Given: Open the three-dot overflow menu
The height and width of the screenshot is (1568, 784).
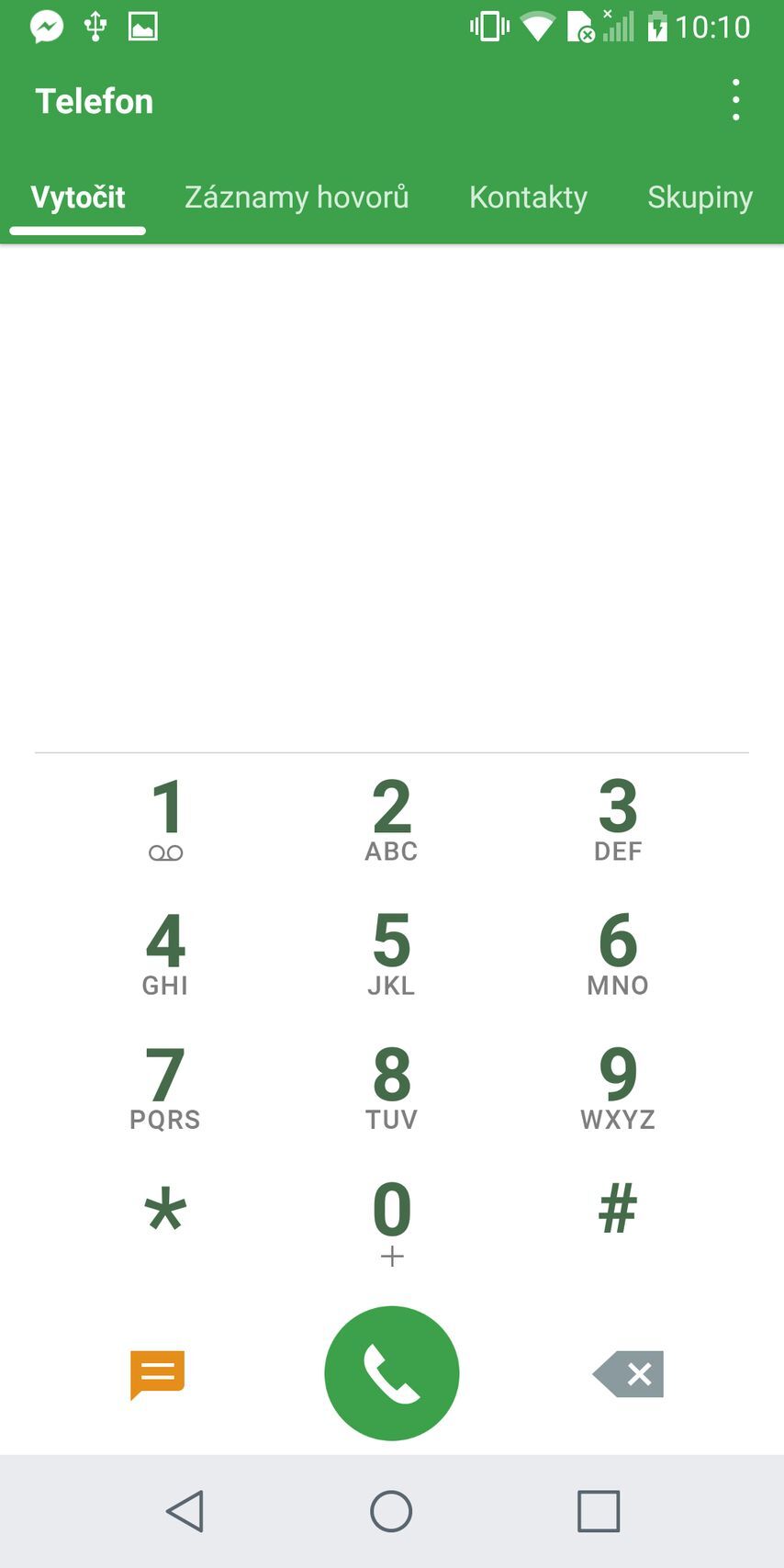Looking at the screenshot, I should (x=735, y=101).
